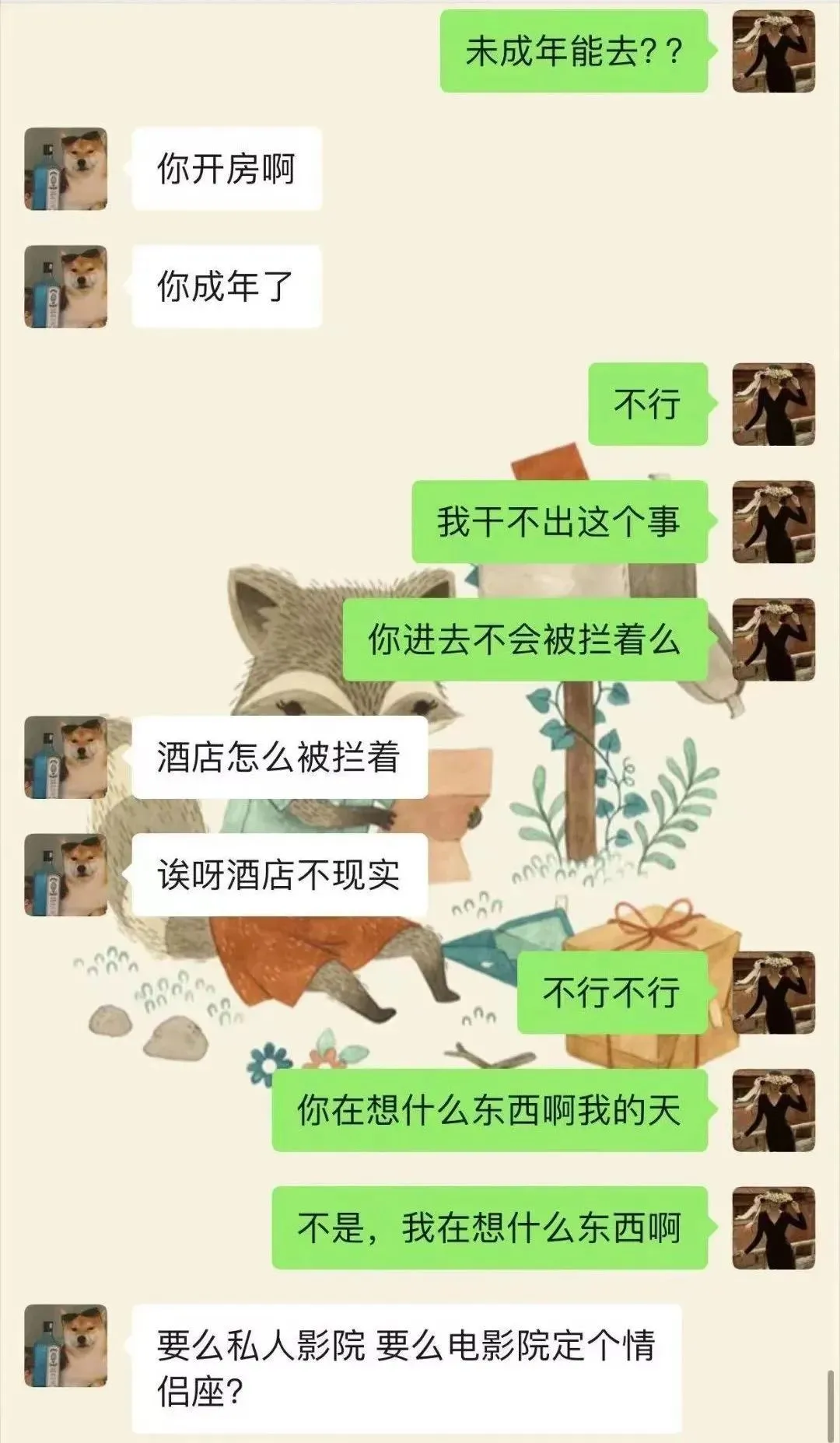View the avatar beside "你在想什么东西啊我的天"
Viewport: 840px width, 1443px height.
point(773,1110)
